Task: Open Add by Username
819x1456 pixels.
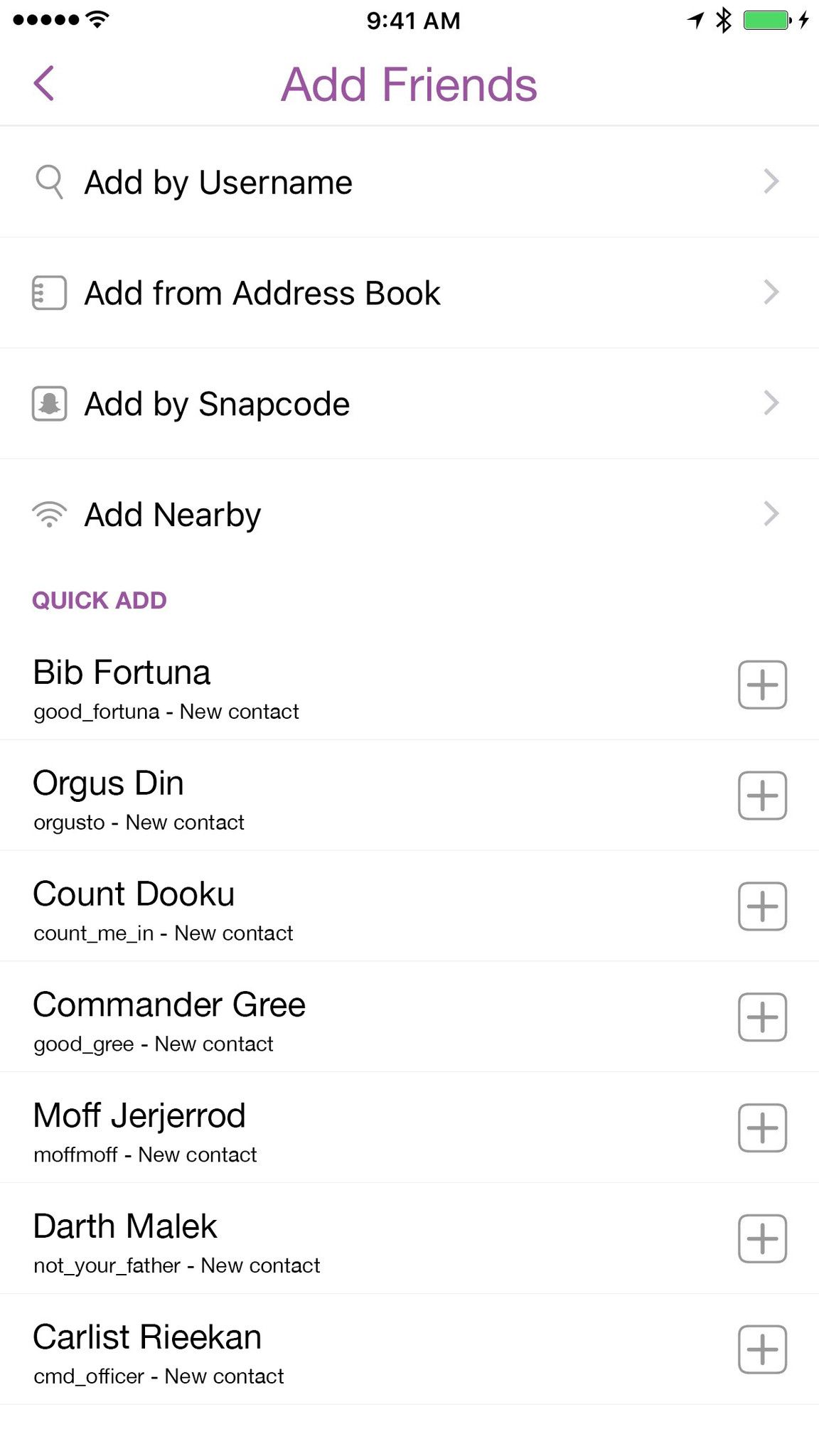Action: coord(218,181)
